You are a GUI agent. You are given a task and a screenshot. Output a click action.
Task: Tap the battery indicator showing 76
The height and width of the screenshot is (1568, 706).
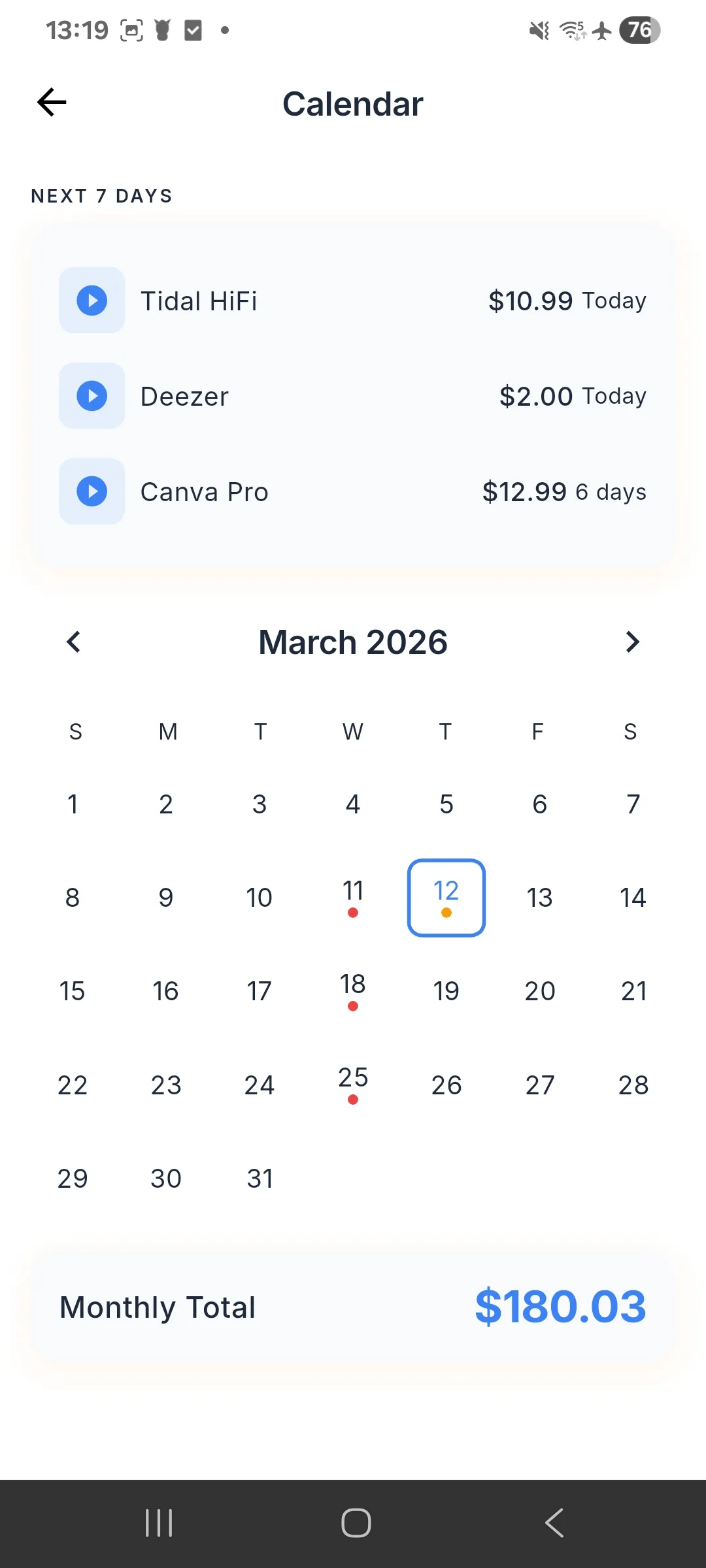[x=639, y=29]
